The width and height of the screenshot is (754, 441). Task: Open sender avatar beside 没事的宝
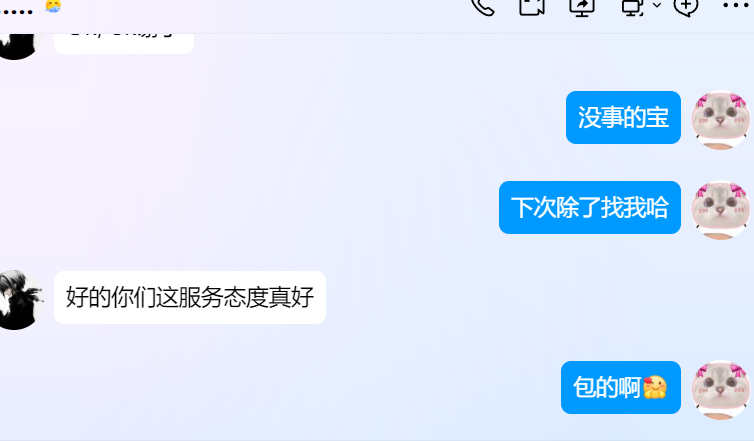point(720,118)
